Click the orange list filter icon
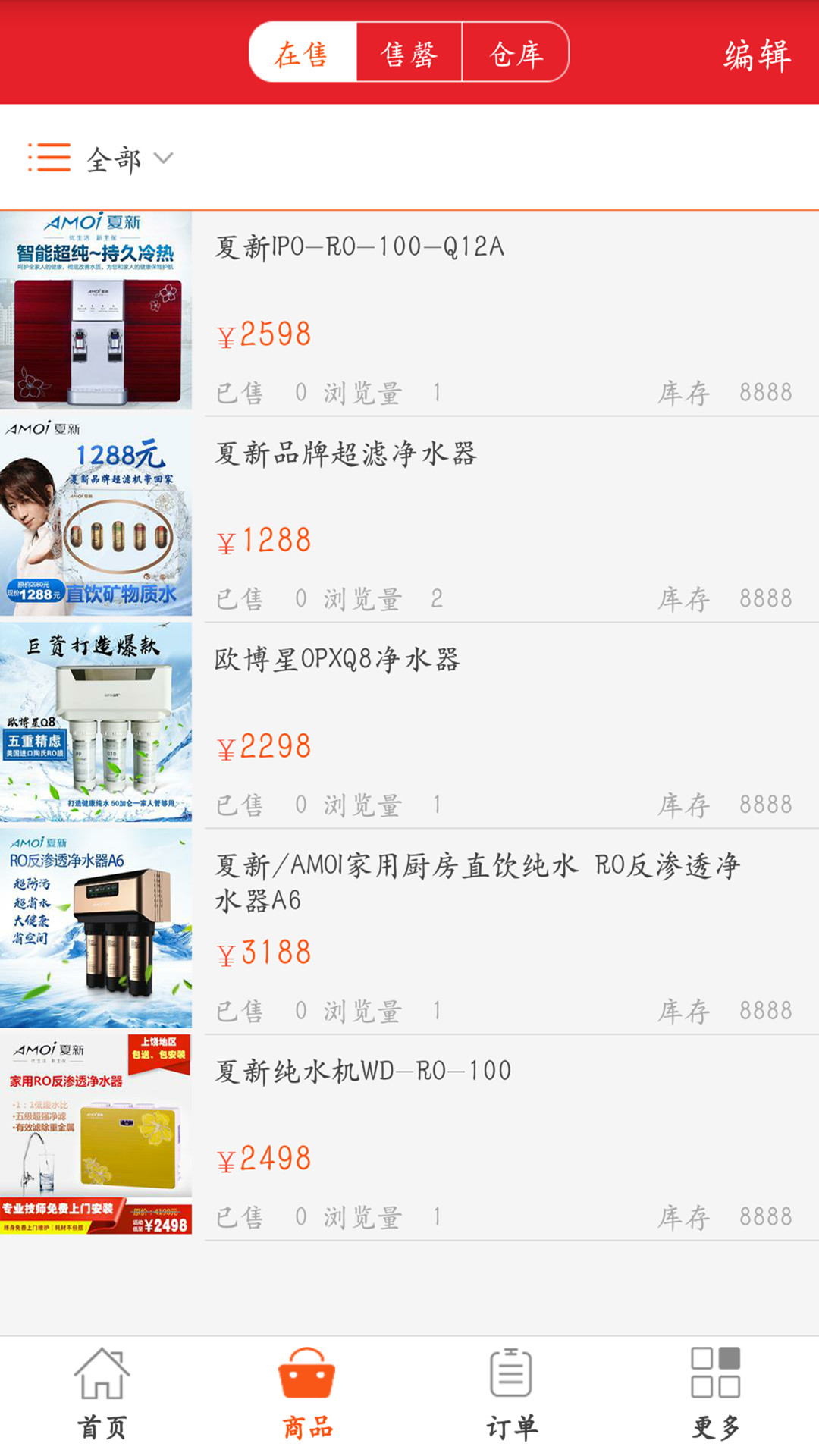The height and width of the screenshot is (1456, 819). pos(47,157)
